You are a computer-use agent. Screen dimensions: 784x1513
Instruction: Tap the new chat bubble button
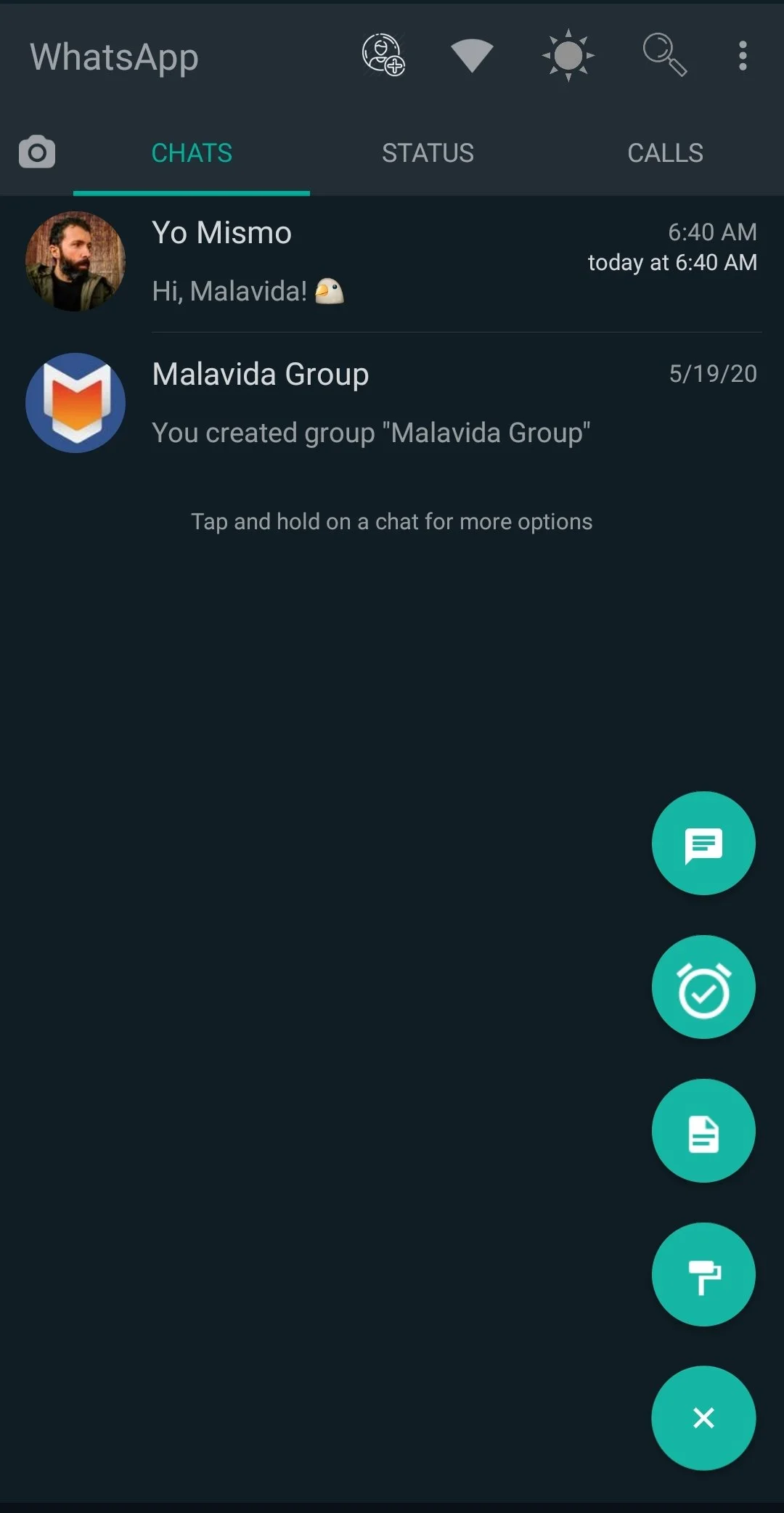click(703, 842)
